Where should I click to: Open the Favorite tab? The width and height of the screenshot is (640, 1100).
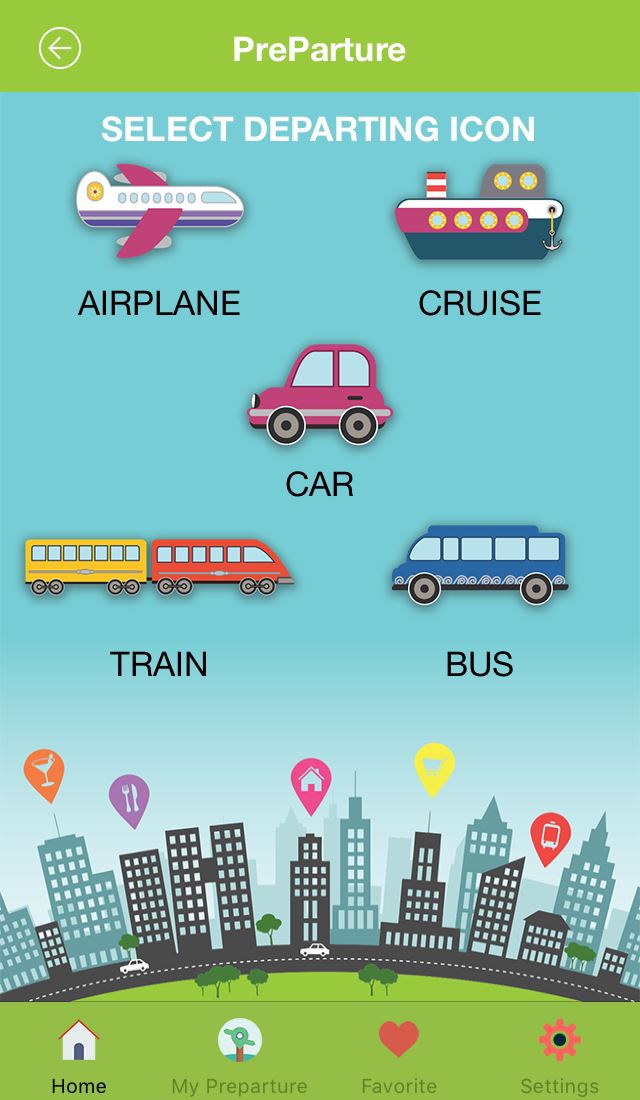coord(399,1056)
